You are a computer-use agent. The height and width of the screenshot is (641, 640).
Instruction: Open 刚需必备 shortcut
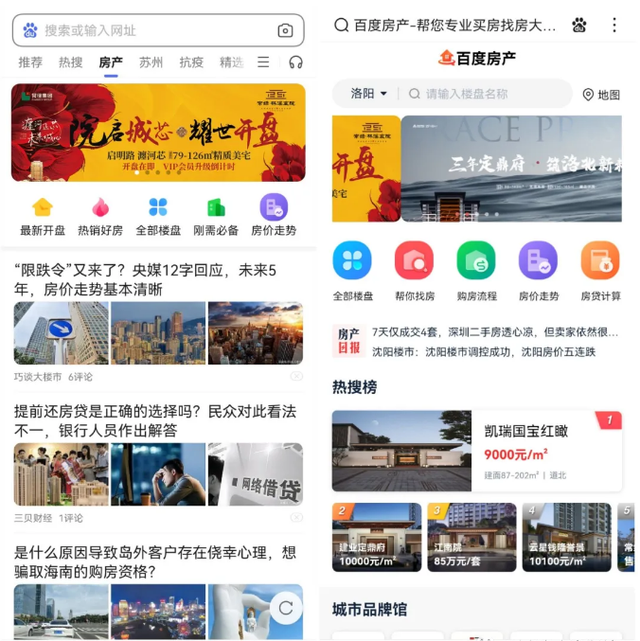point(216,215)
